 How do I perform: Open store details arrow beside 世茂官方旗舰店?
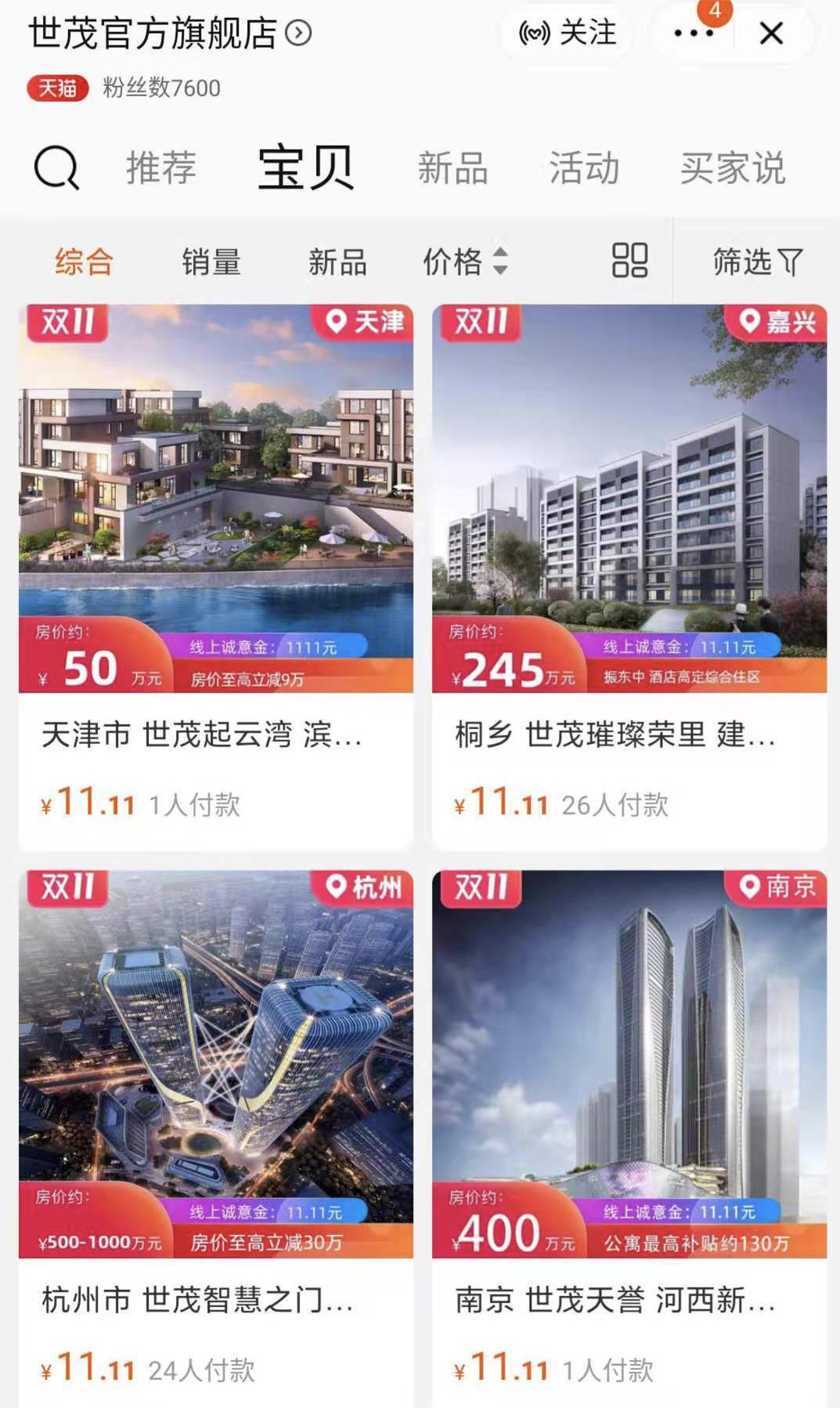298,33
